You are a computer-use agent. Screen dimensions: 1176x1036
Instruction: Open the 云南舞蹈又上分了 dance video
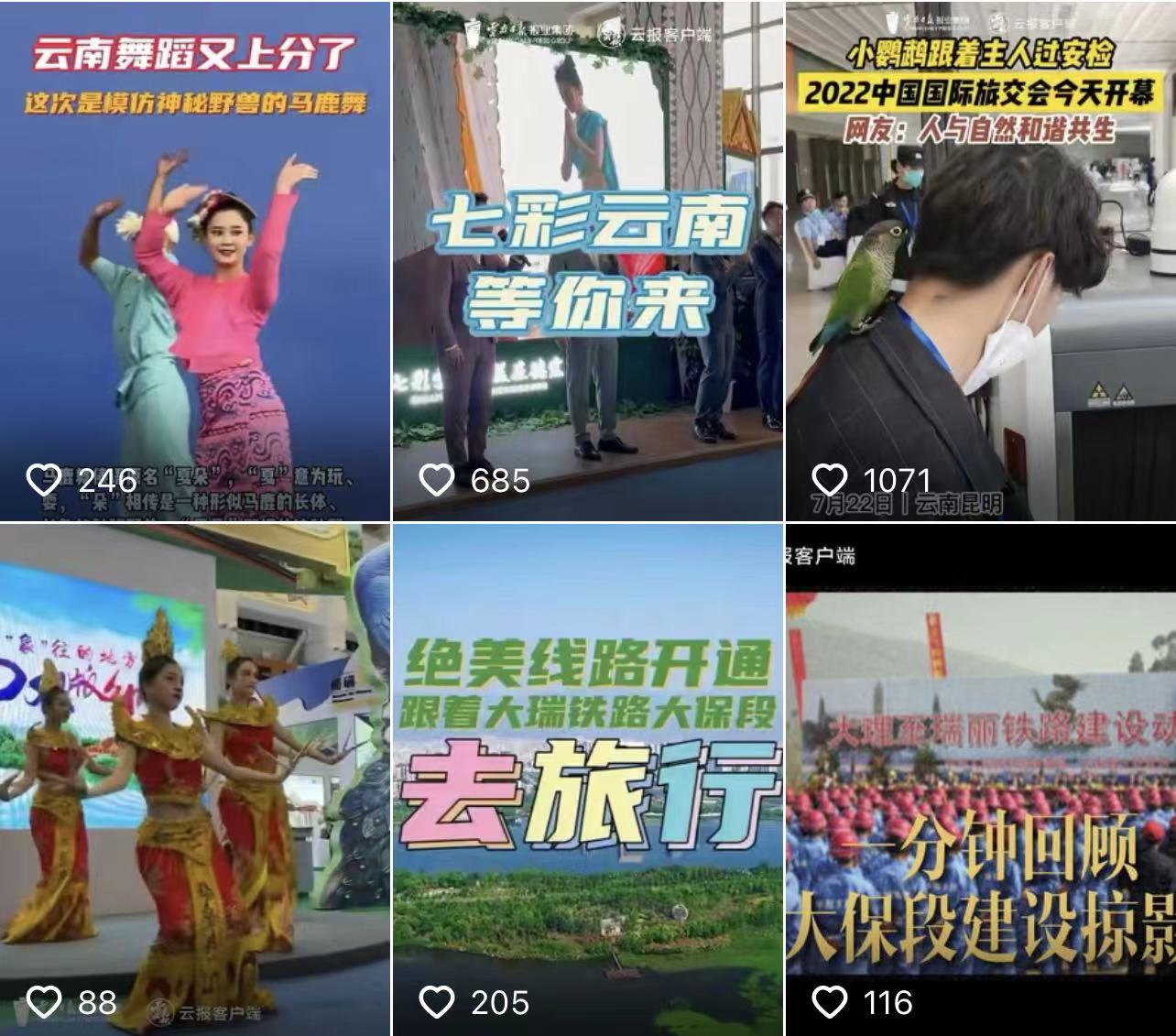tap(194, 261)
